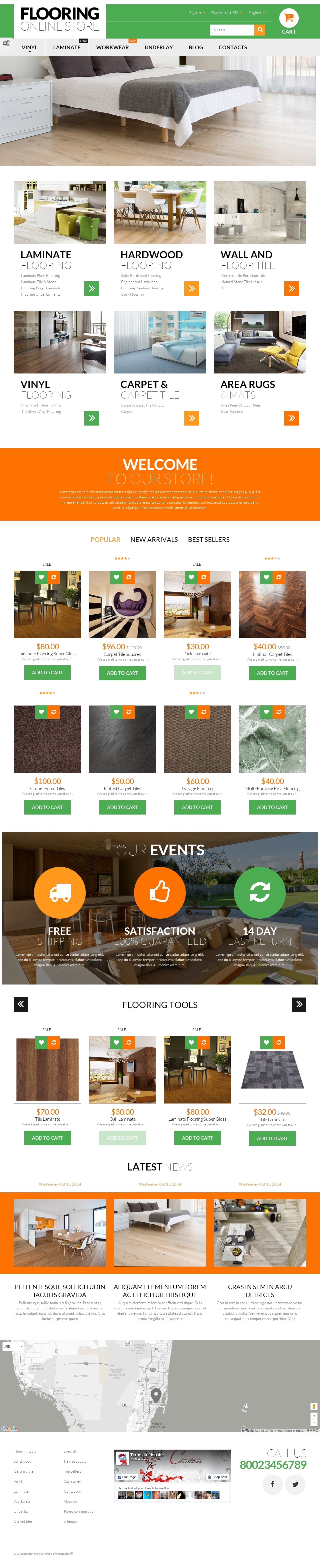Open the Contacts page

point(233,48)
